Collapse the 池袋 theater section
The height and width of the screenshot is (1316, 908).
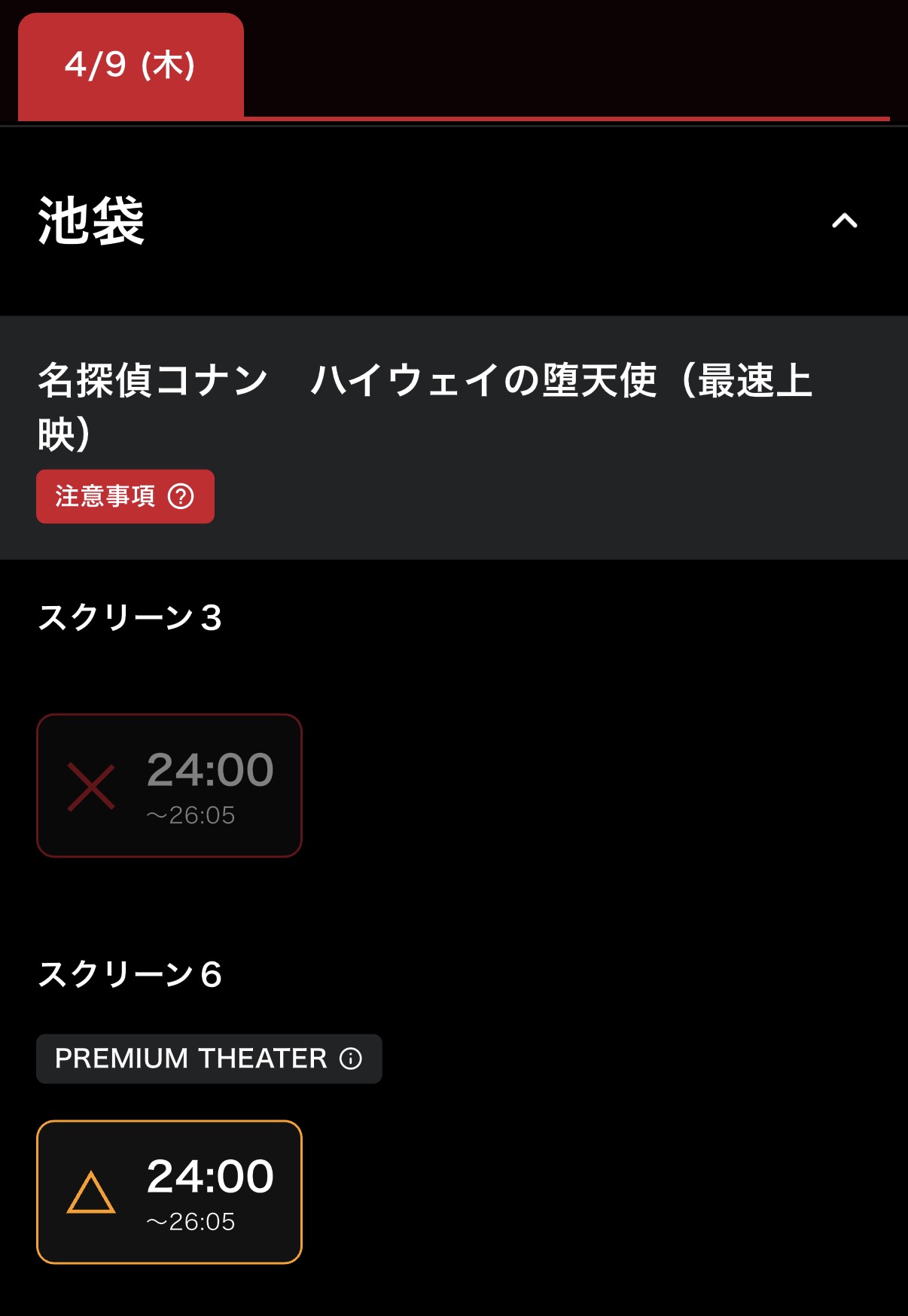coord(844,221)
